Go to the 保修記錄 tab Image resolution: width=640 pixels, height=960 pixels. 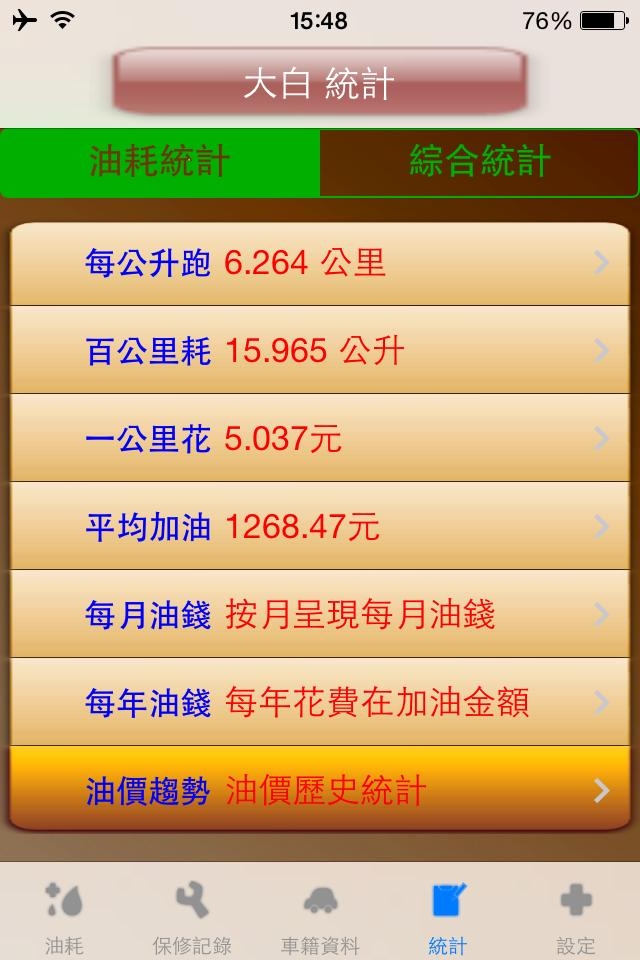192,915
